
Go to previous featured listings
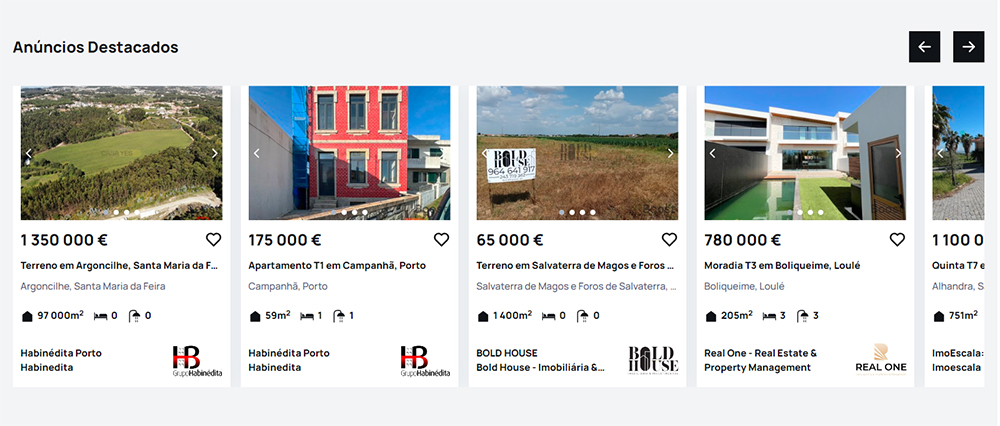[x=924, y=47]
